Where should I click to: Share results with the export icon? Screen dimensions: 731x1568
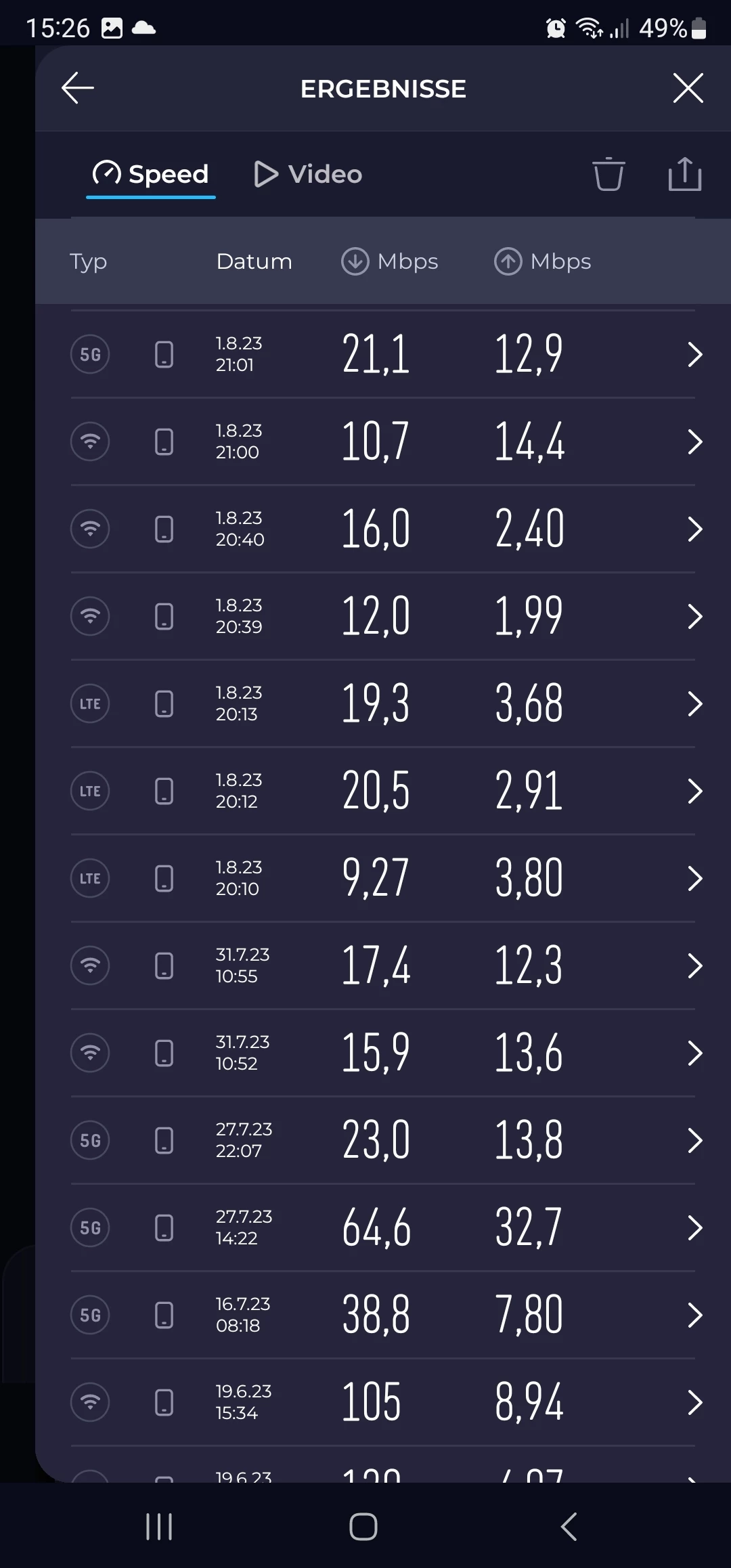(x=684, y=175)
